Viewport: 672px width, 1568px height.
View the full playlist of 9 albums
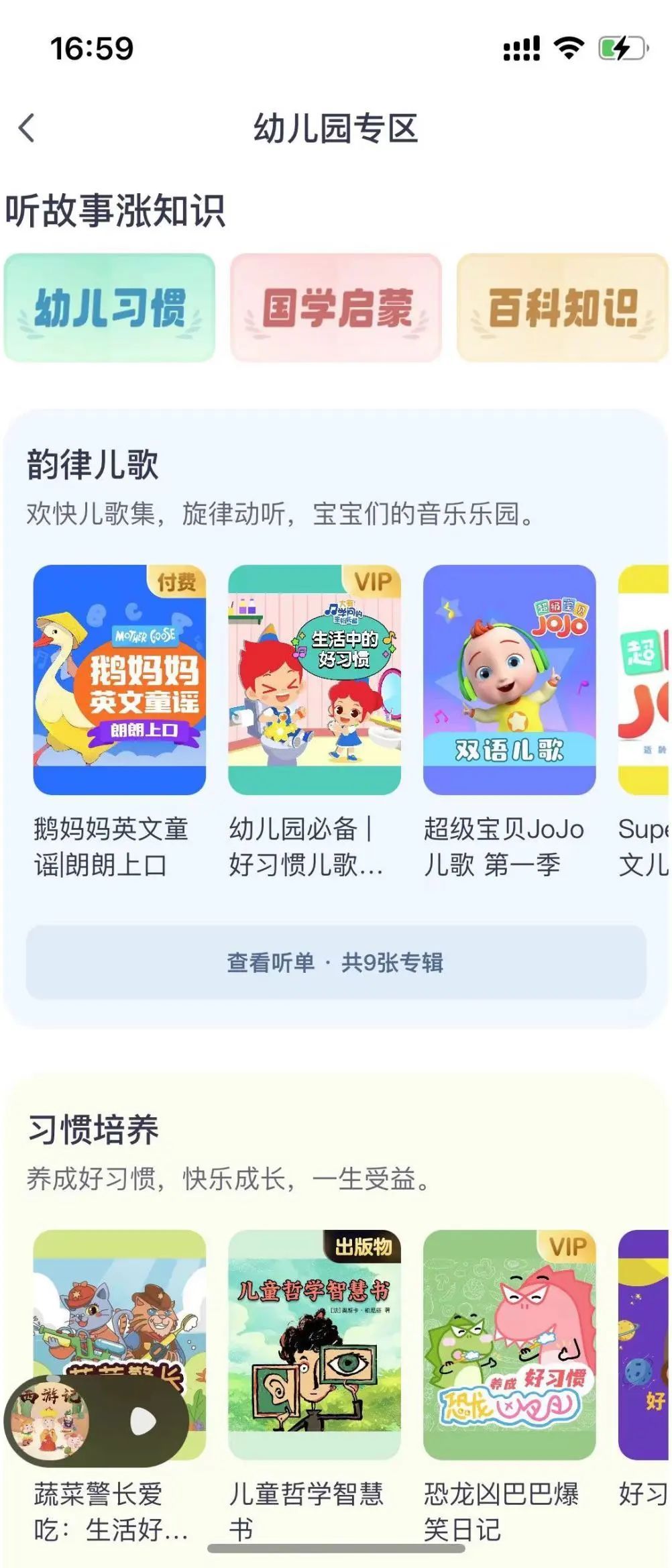[335, 962]
